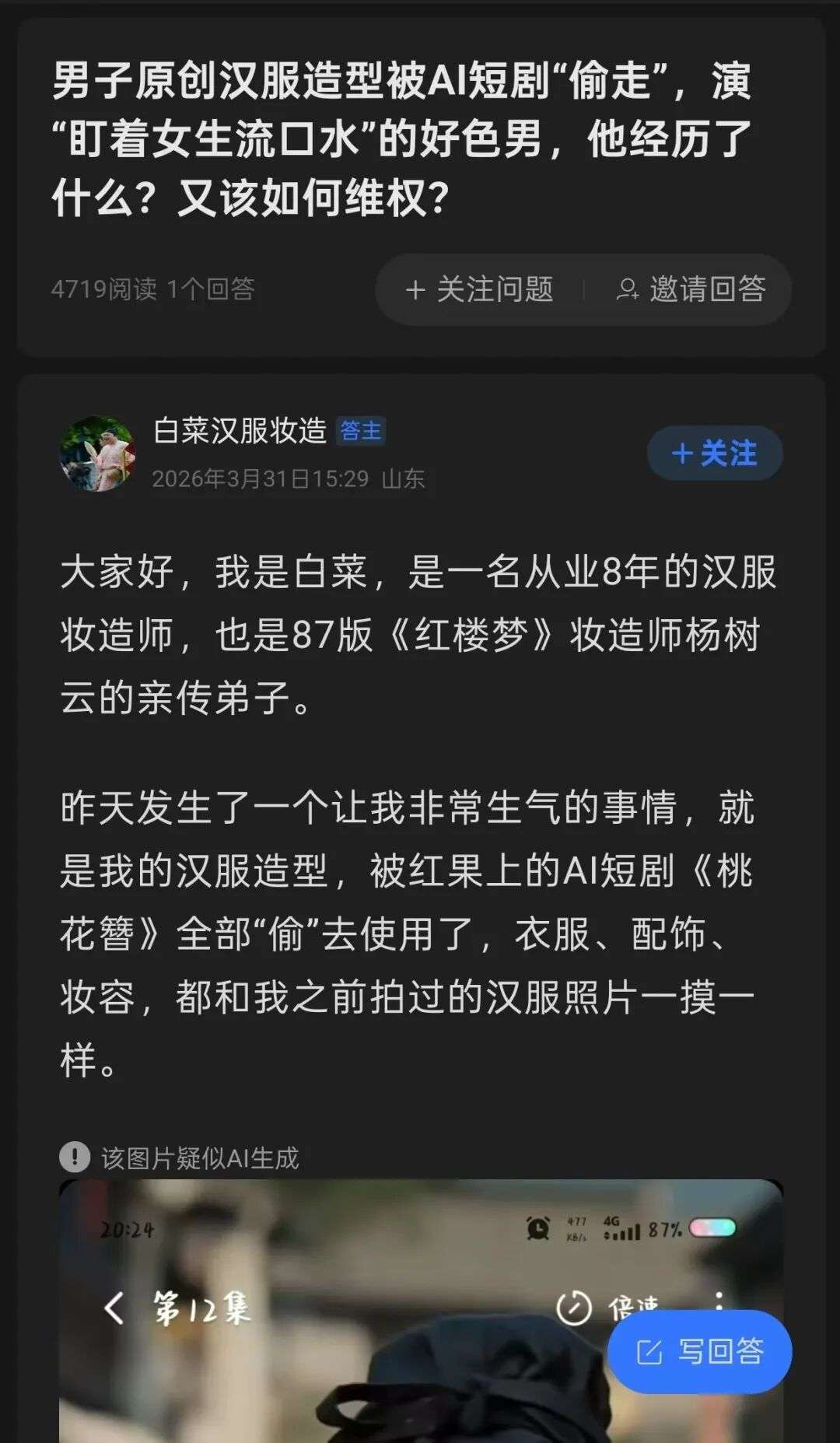The image size is (840, 1443).
Task: Follow this question via 关注问题
Action: [479, 289]
